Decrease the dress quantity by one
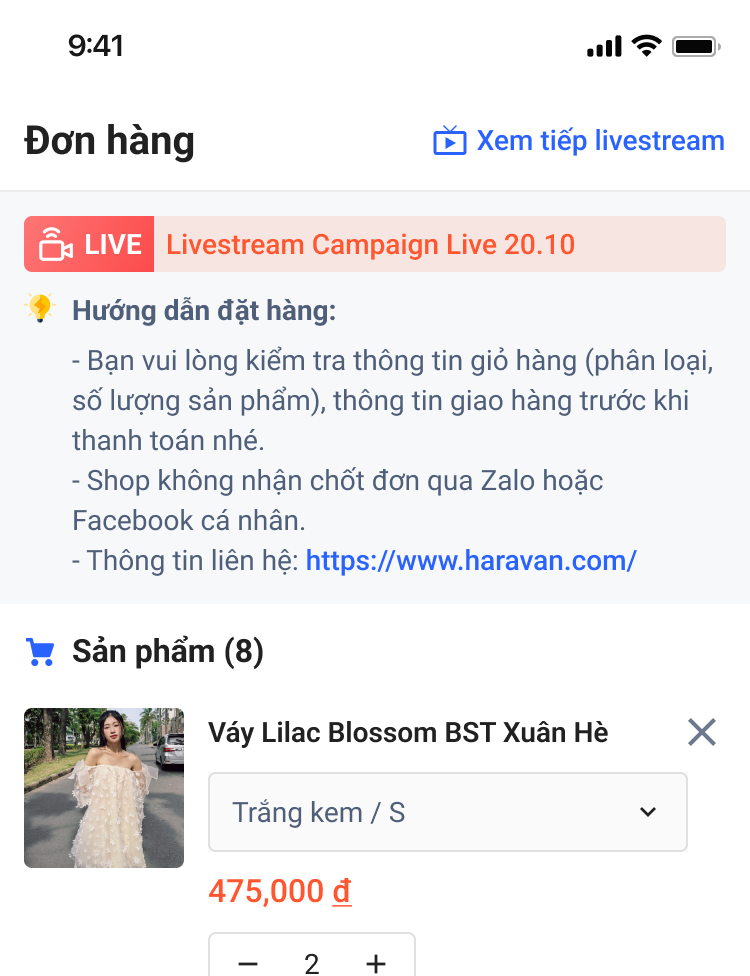The width and height of the screenshot is (750, 976). [248, 963]
